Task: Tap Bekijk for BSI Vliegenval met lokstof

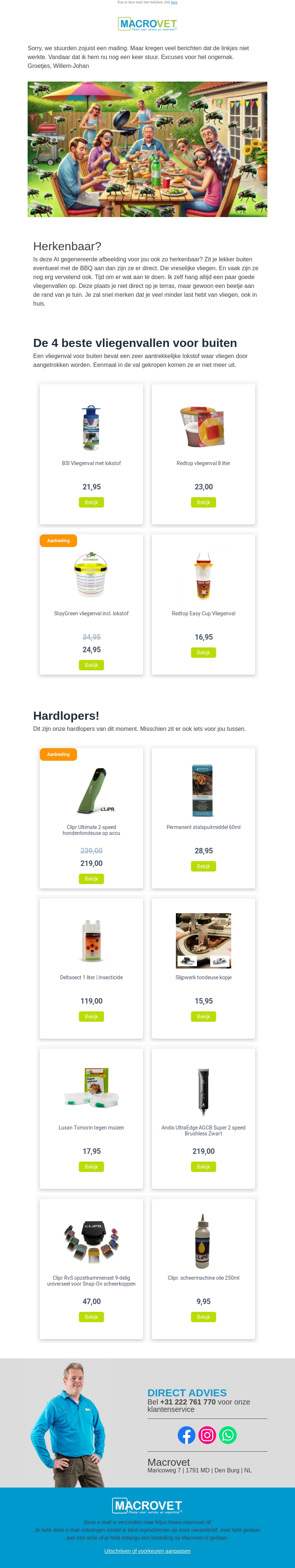Action: pyautogui.click(x=91, y=502)
